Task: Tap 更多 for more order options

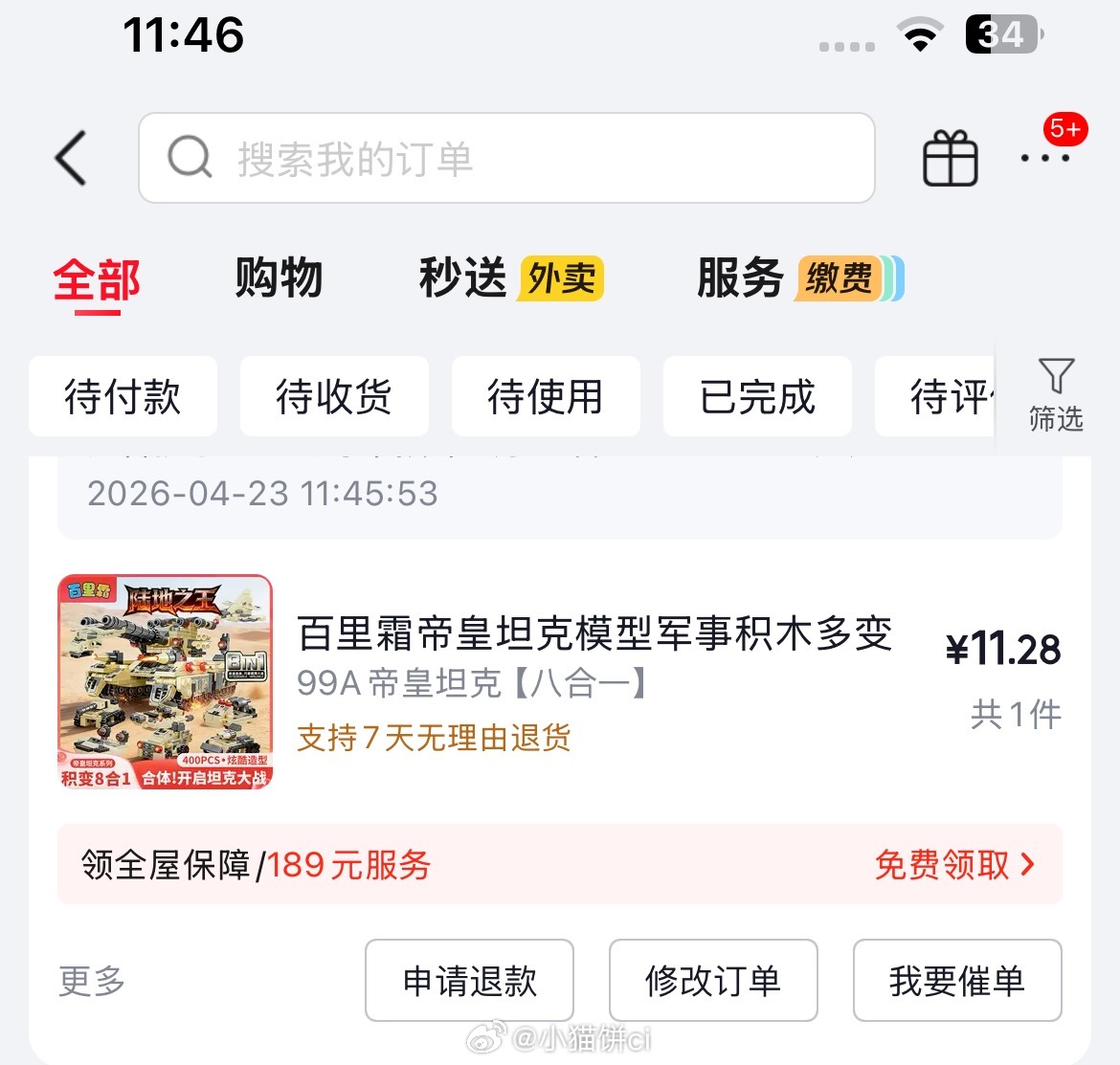Action: (92, 981)
